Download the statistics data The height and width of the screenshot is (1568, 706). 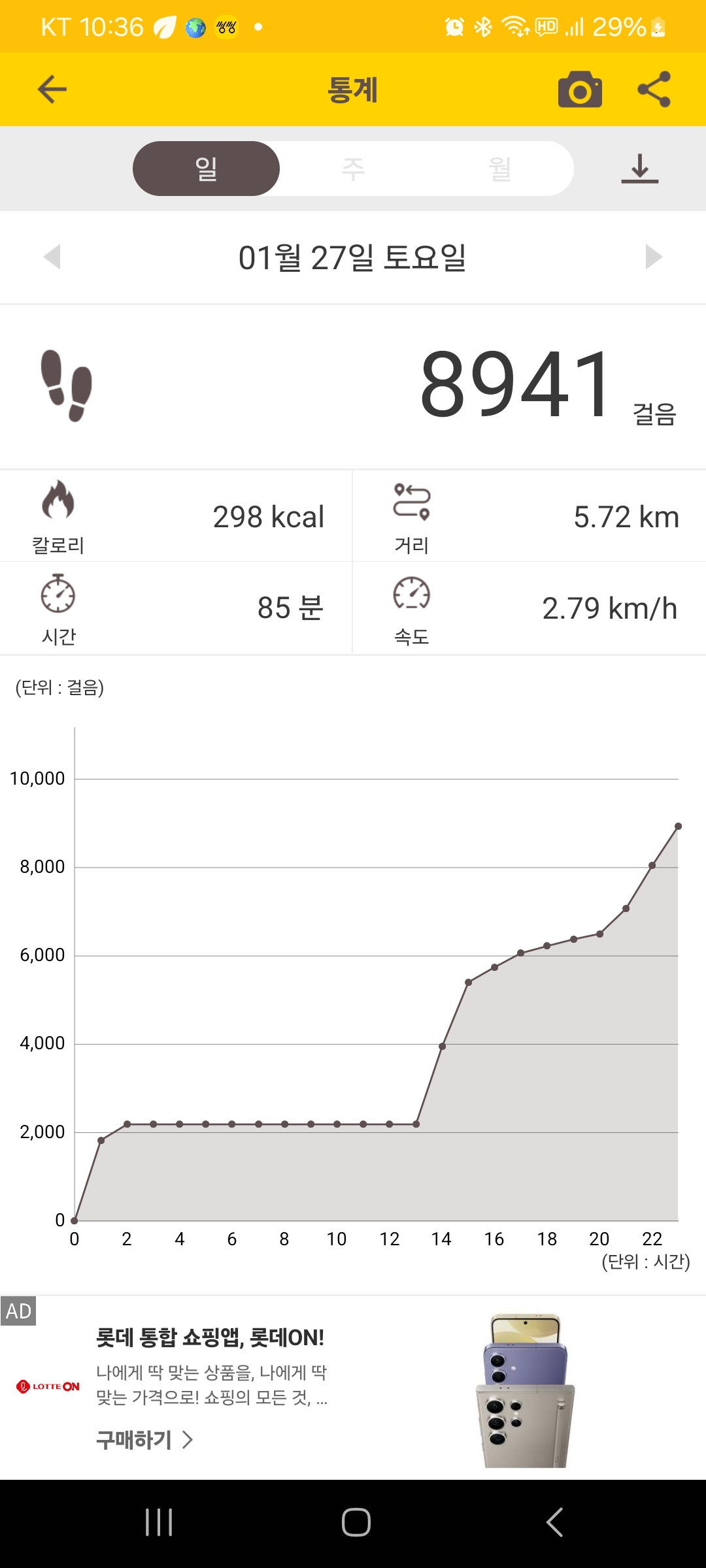pyautogui.click(x=639, y=169)
